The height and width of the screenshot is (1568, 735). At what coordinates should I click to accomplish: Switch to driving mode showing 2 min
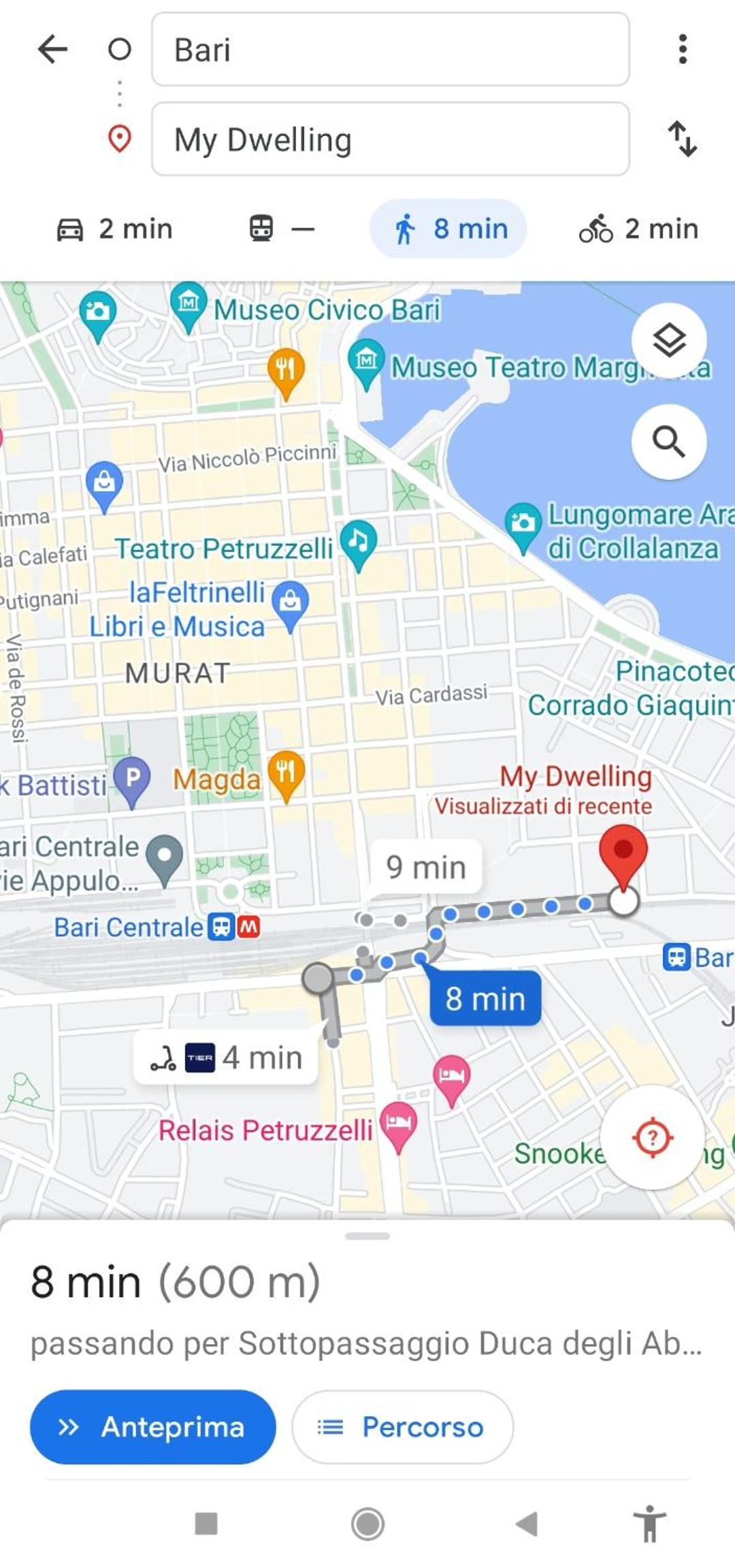tap(114, 229)
